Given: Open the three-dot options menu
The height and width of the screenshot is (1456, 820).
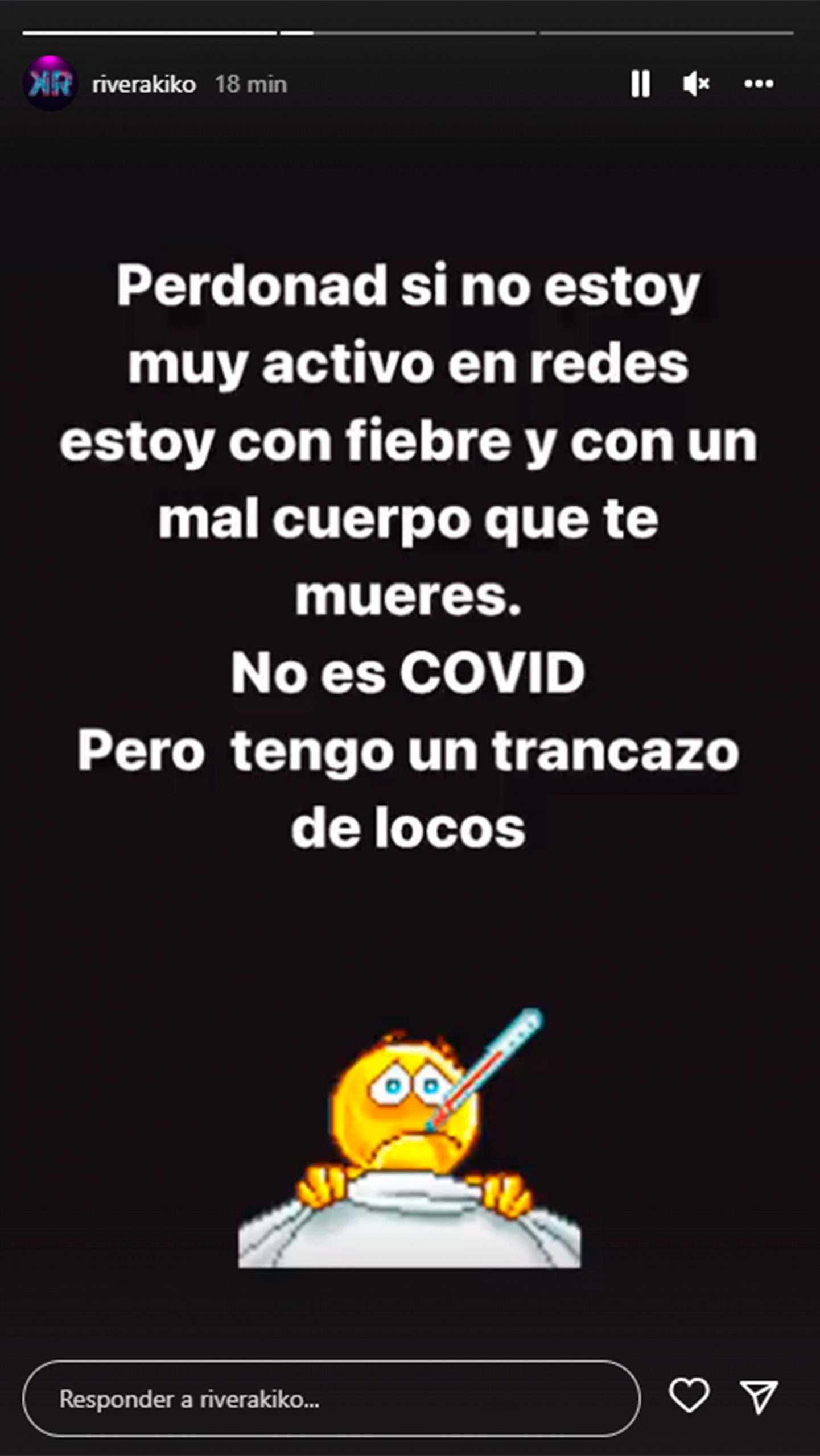Looking at the screenshot, I should click(x=759, y=84).
